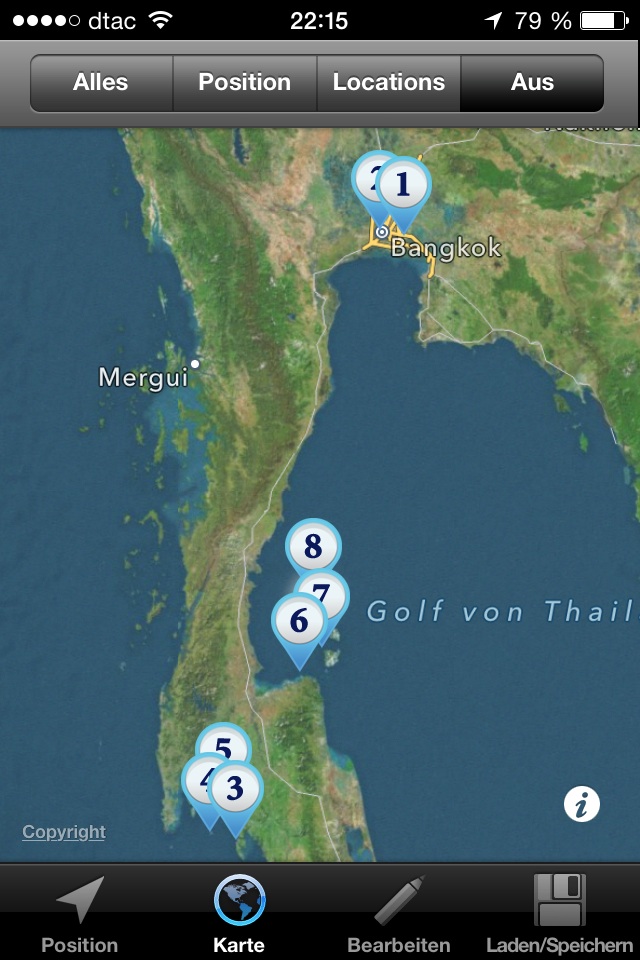Select the Alles segment

pyautogui.click(x=101, y=83)
